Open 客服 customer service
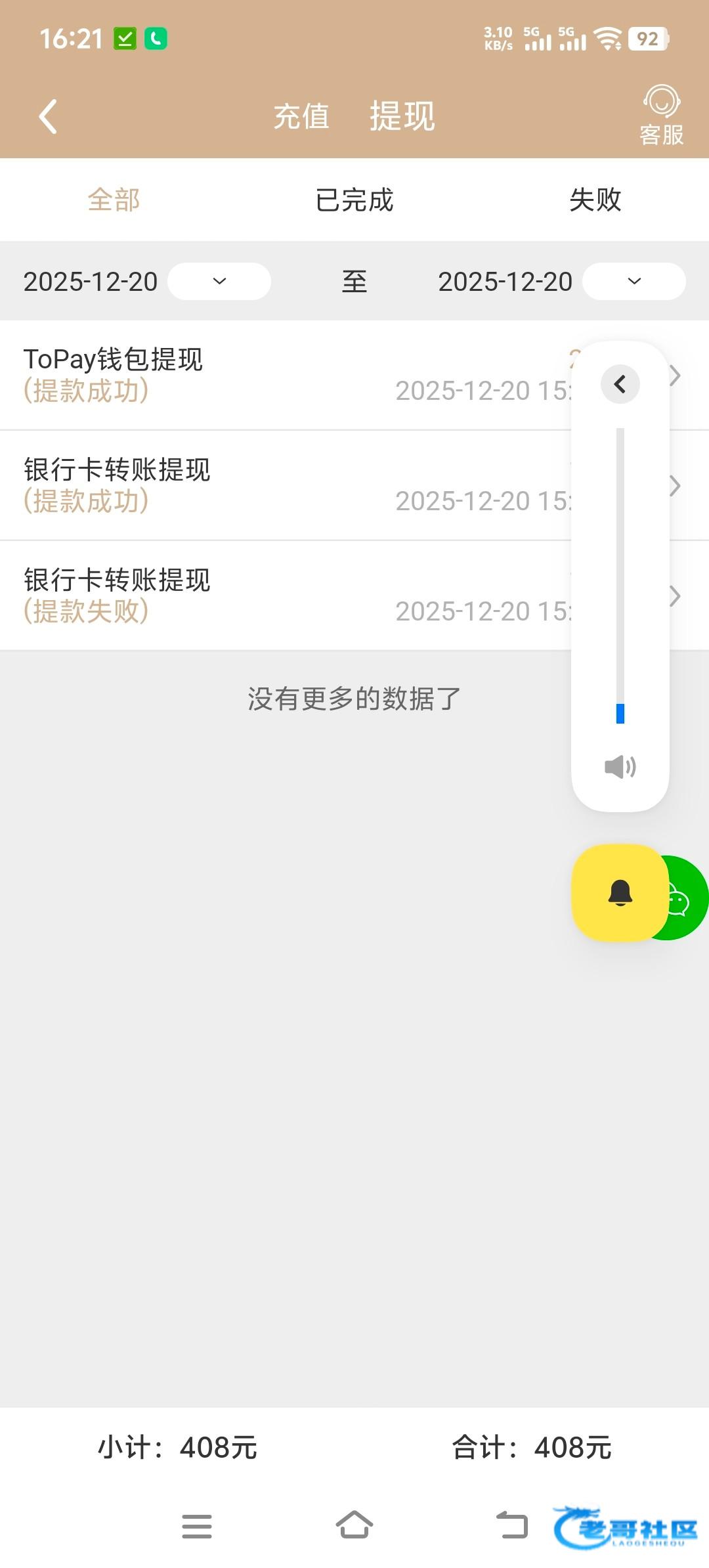This screenshot has height=1568, width=709. click(x=661, y=115)
